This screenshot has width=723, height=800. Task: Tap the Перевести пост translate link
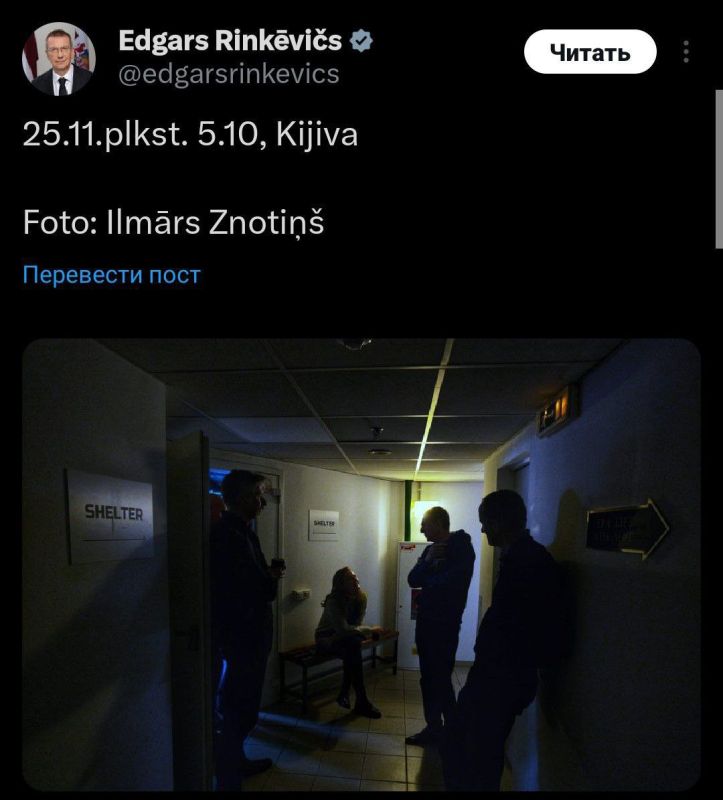(112, 275)
